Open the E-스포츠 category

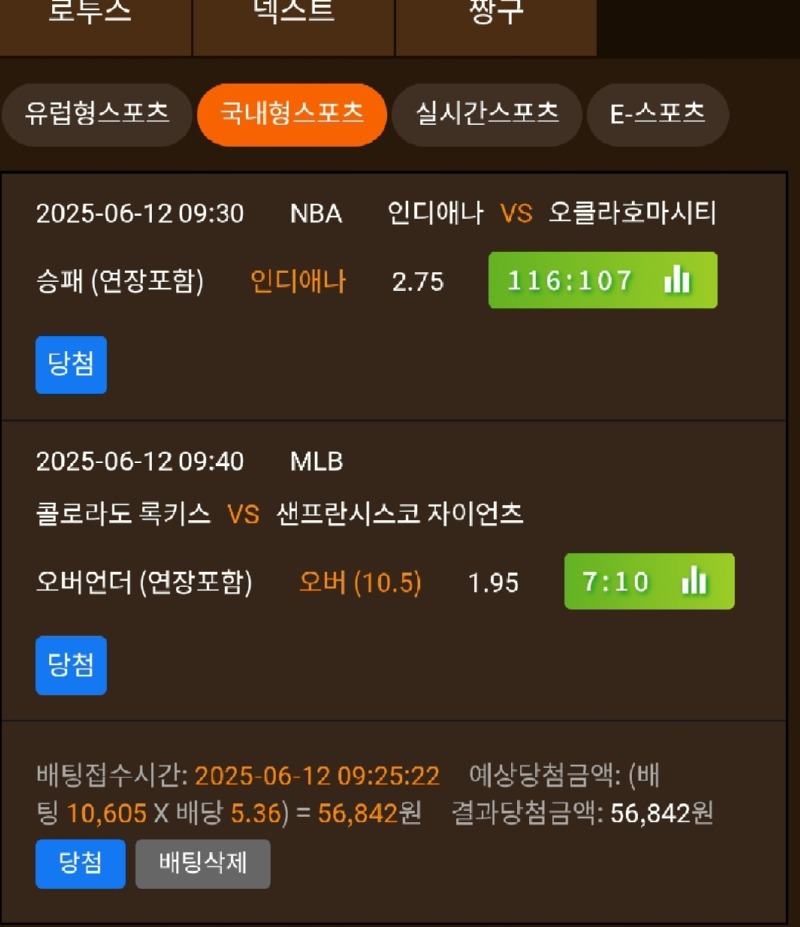tap(657, 114)
